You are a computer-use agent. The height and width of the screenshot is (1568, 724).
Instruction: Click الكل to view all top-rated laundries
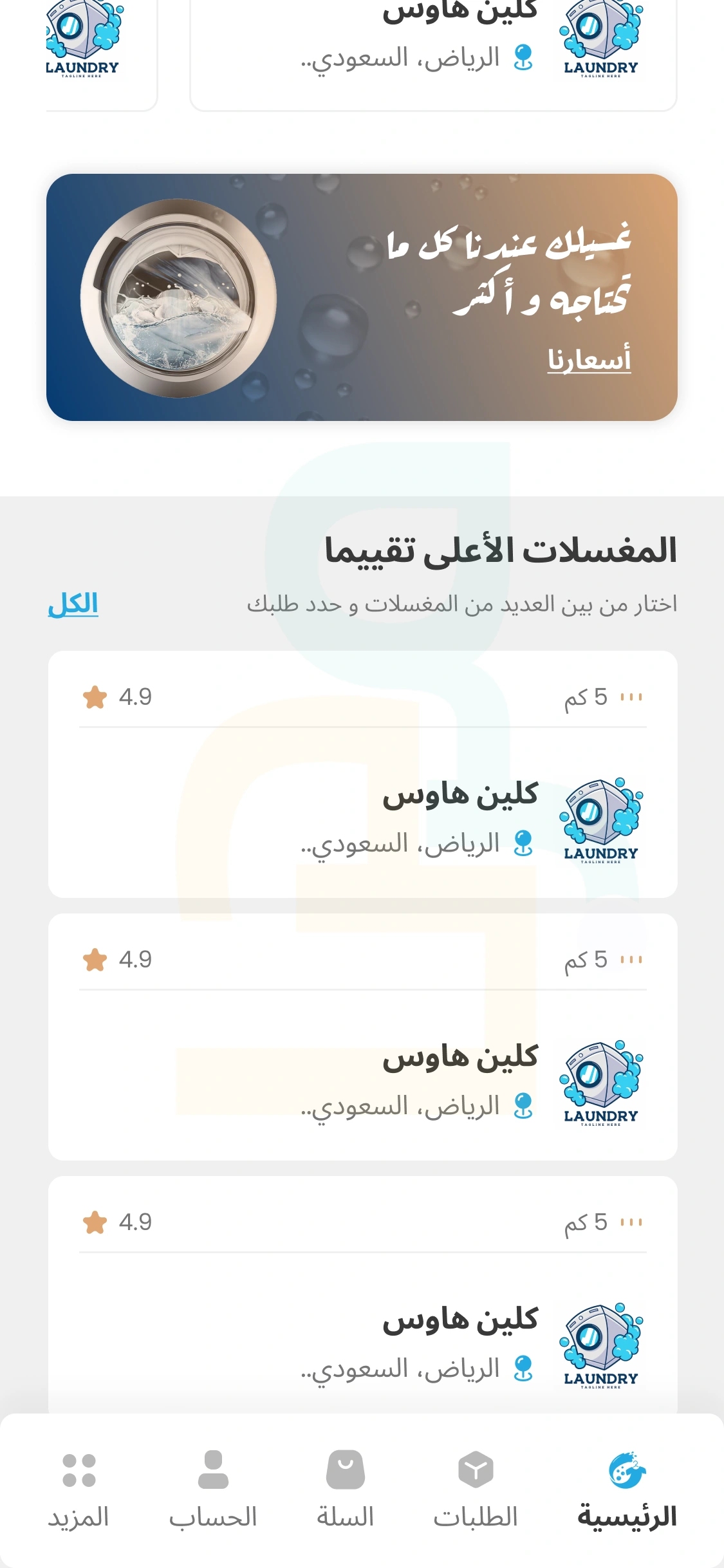point(73,605)
